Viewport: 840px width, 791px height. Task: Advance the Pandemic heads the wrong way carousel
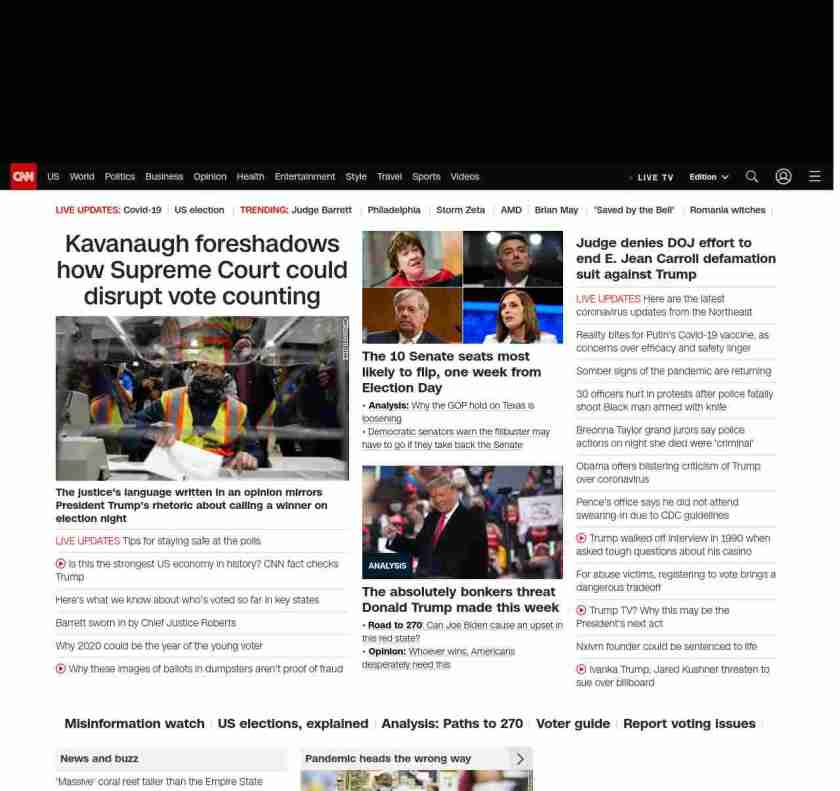click(x=520, y=759)
